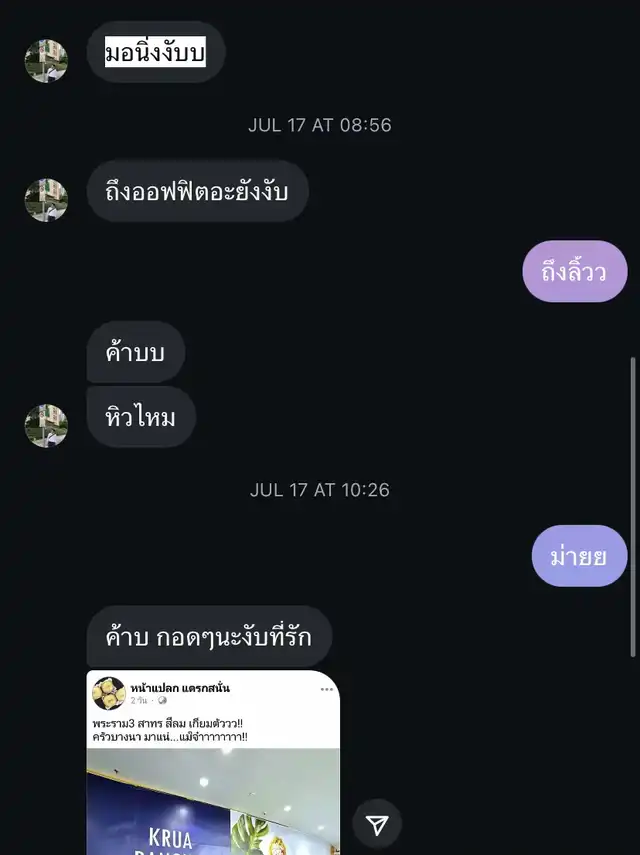View profile from avatar beside มอนิ่งงับบ
The image size is (640, 855).
point(46,61)
